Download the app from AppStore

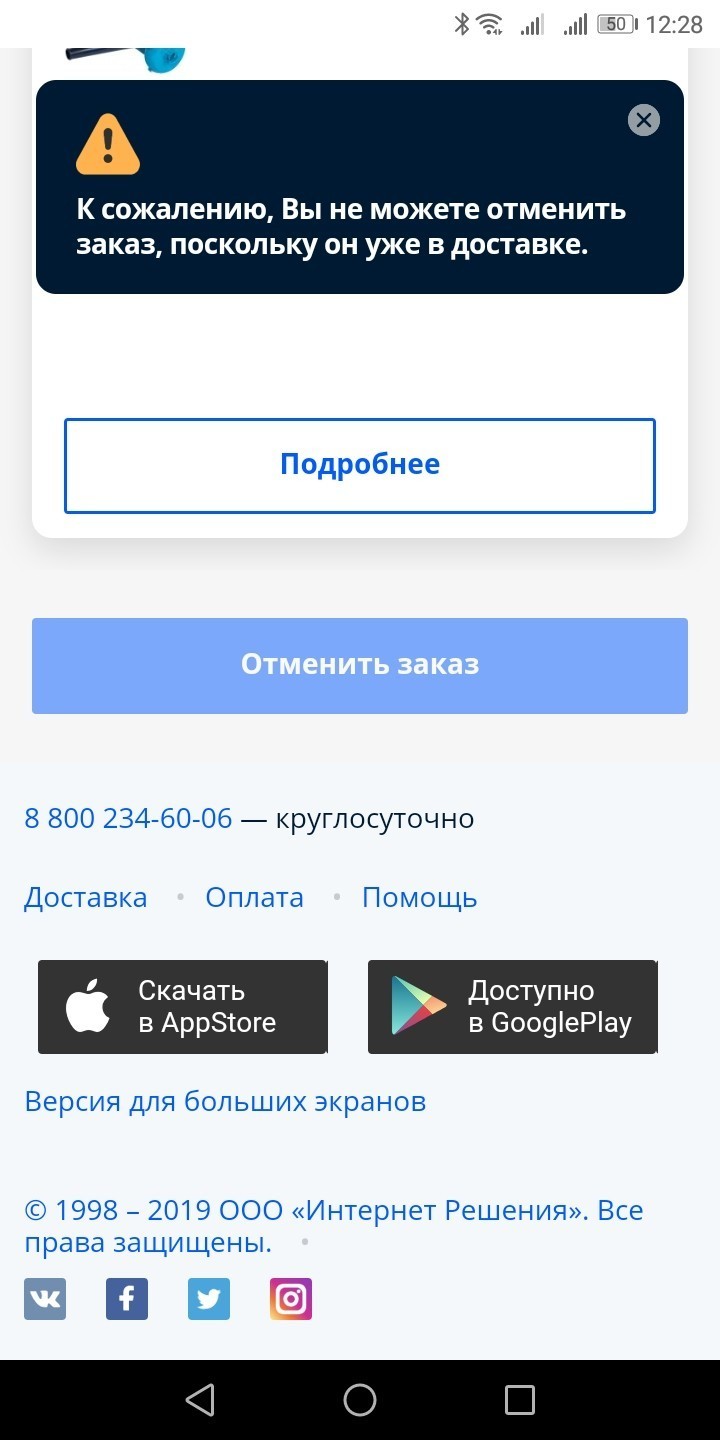(x=183, y=1007)
